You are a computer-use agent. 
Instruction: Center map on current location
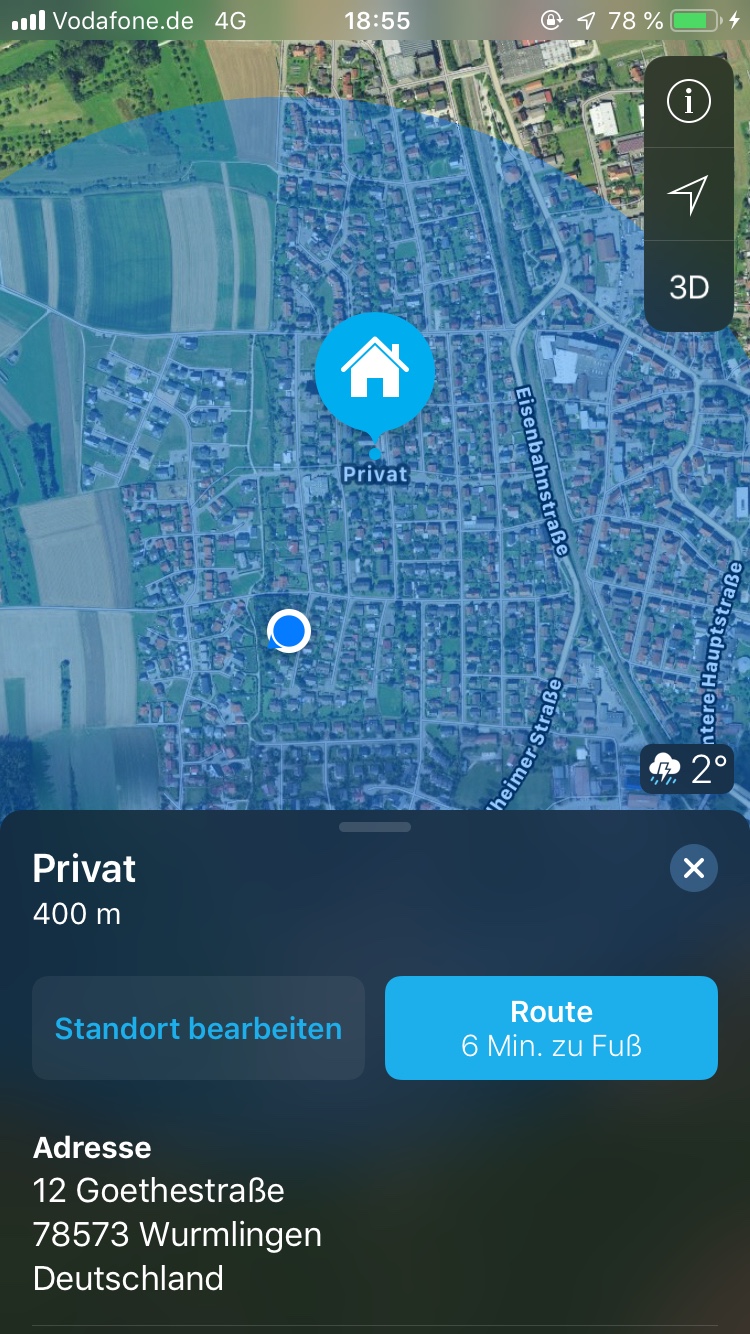688,195
